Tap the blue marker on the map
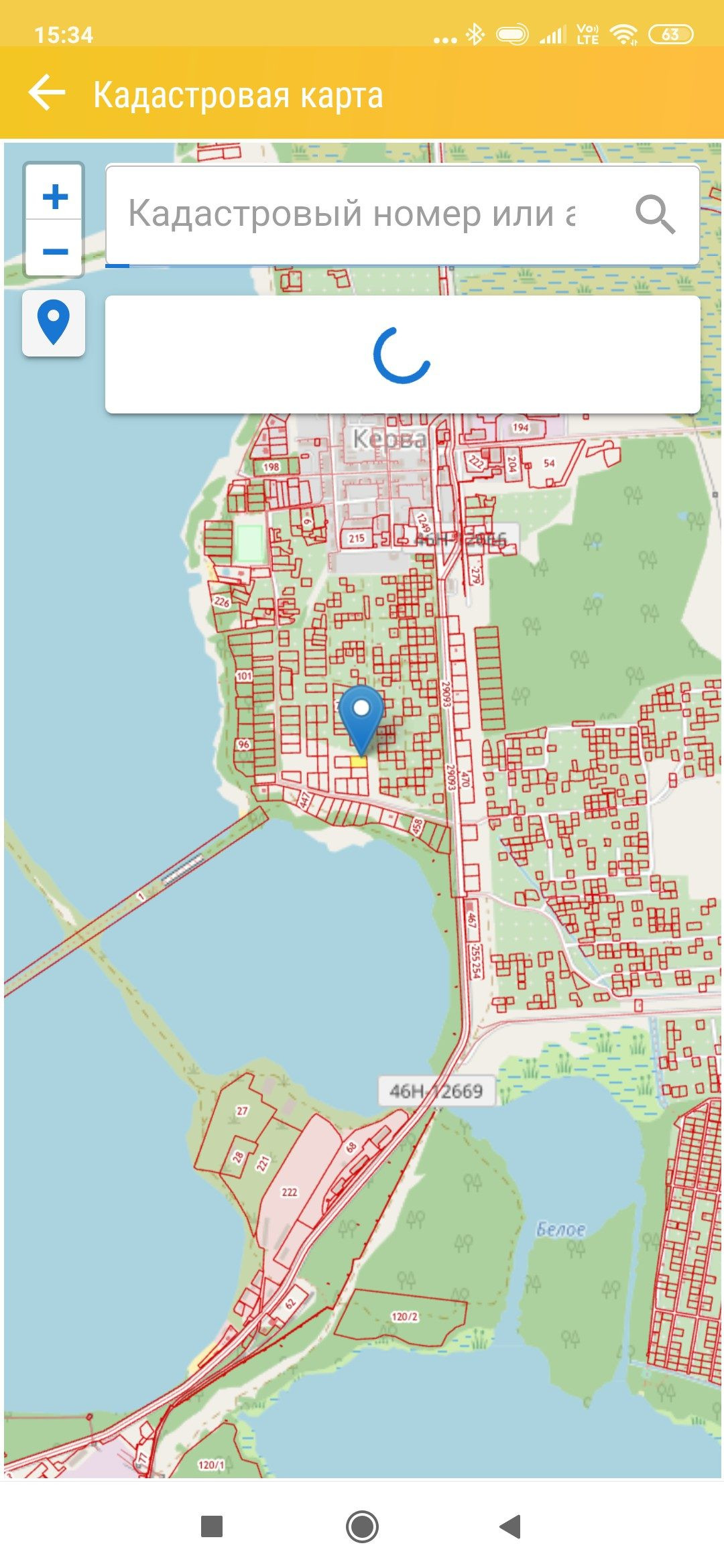The image size is (724, 1568). [x=361, y=721]
